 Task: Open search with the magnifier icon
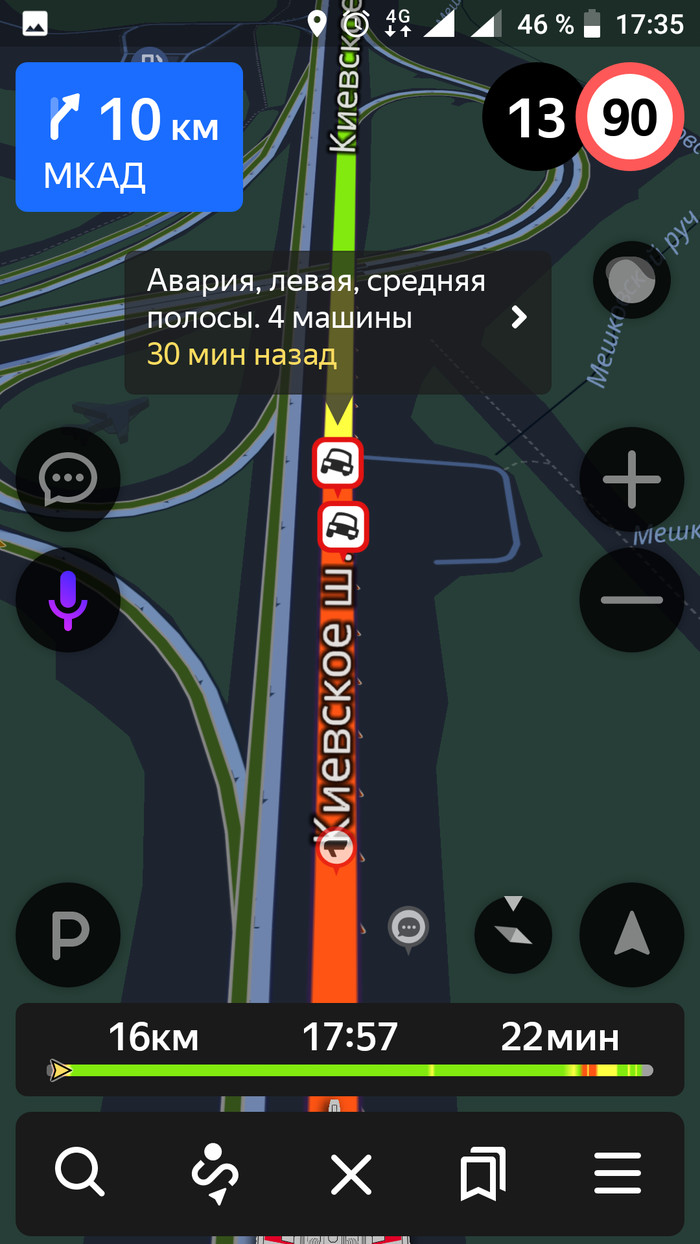tap(79, 1173)
